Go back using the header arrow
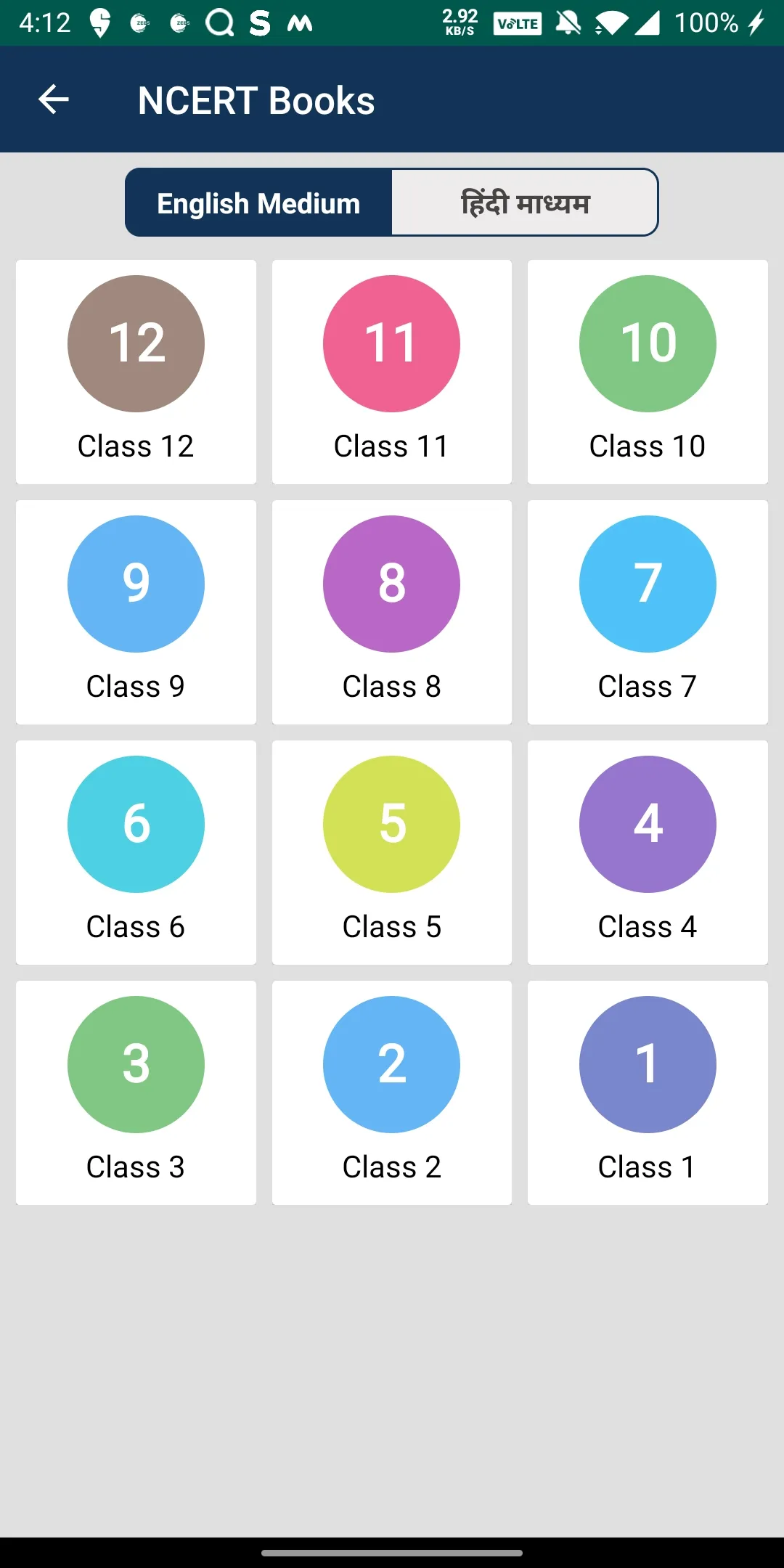 [x=54, y=99]
